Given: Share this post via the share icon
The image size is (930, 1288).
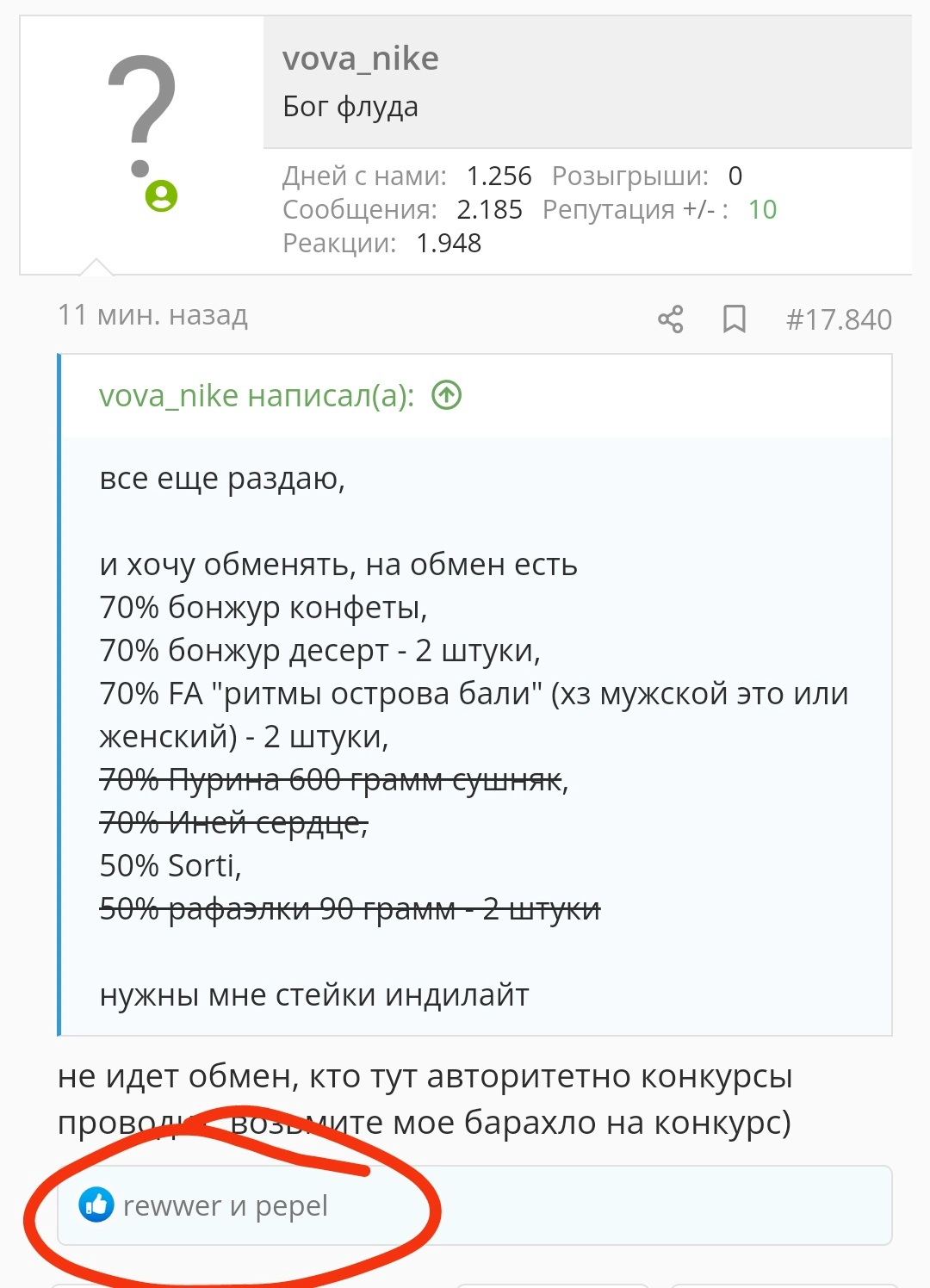Looking at the screenshot, I should click(670, 319).
